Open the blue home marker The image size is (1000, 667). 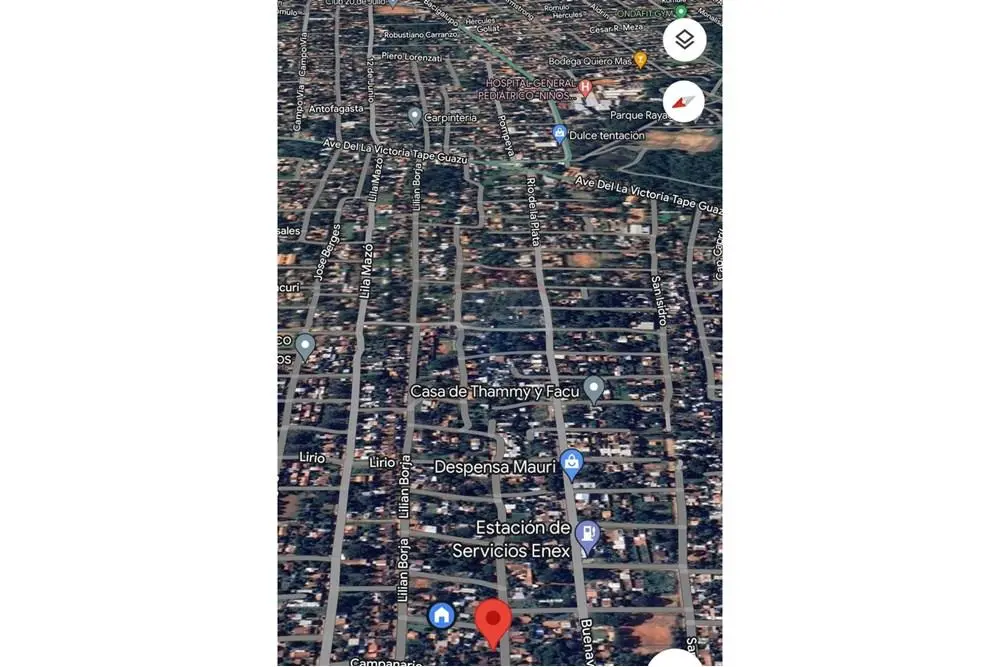[442, 615]
